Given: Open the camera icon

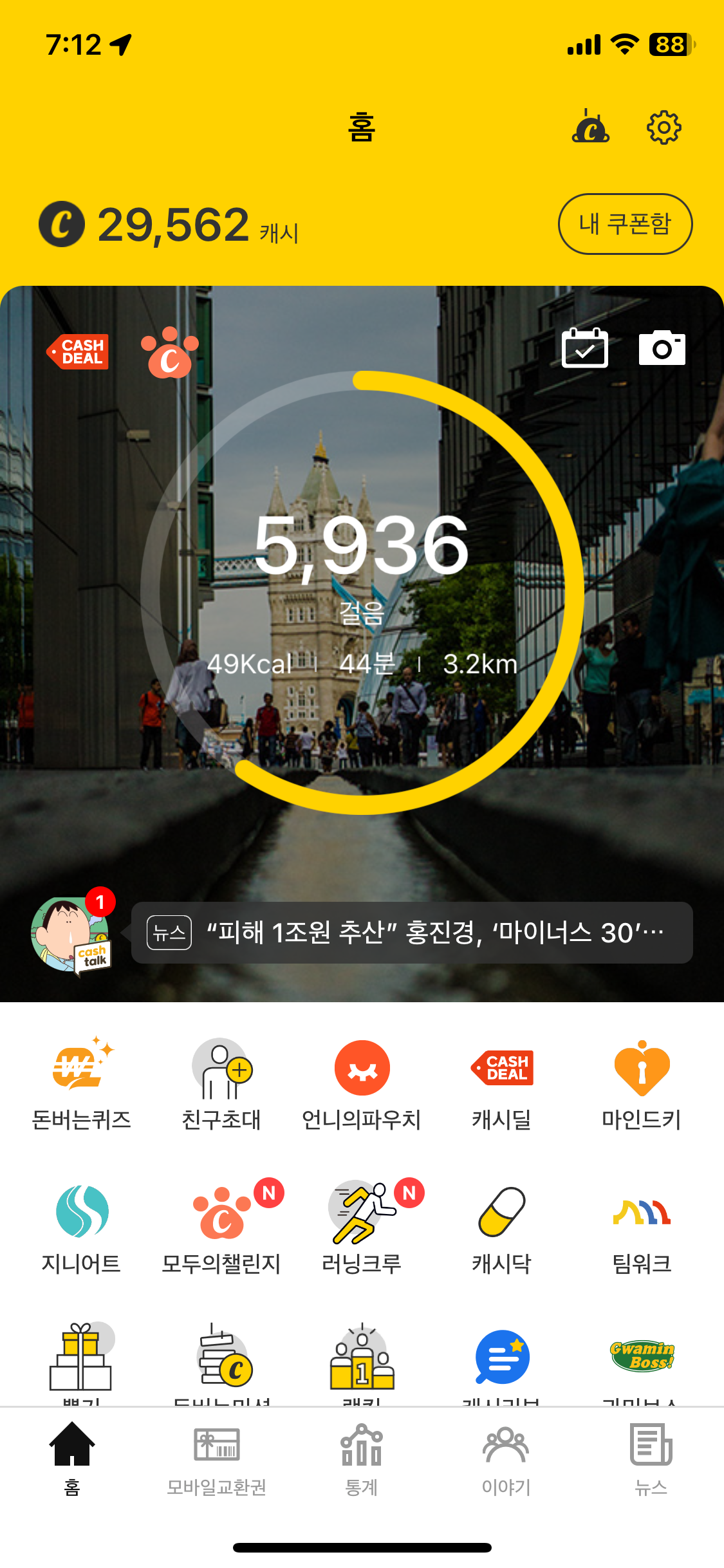Looking at the screenshot, I should coord(662,348).
